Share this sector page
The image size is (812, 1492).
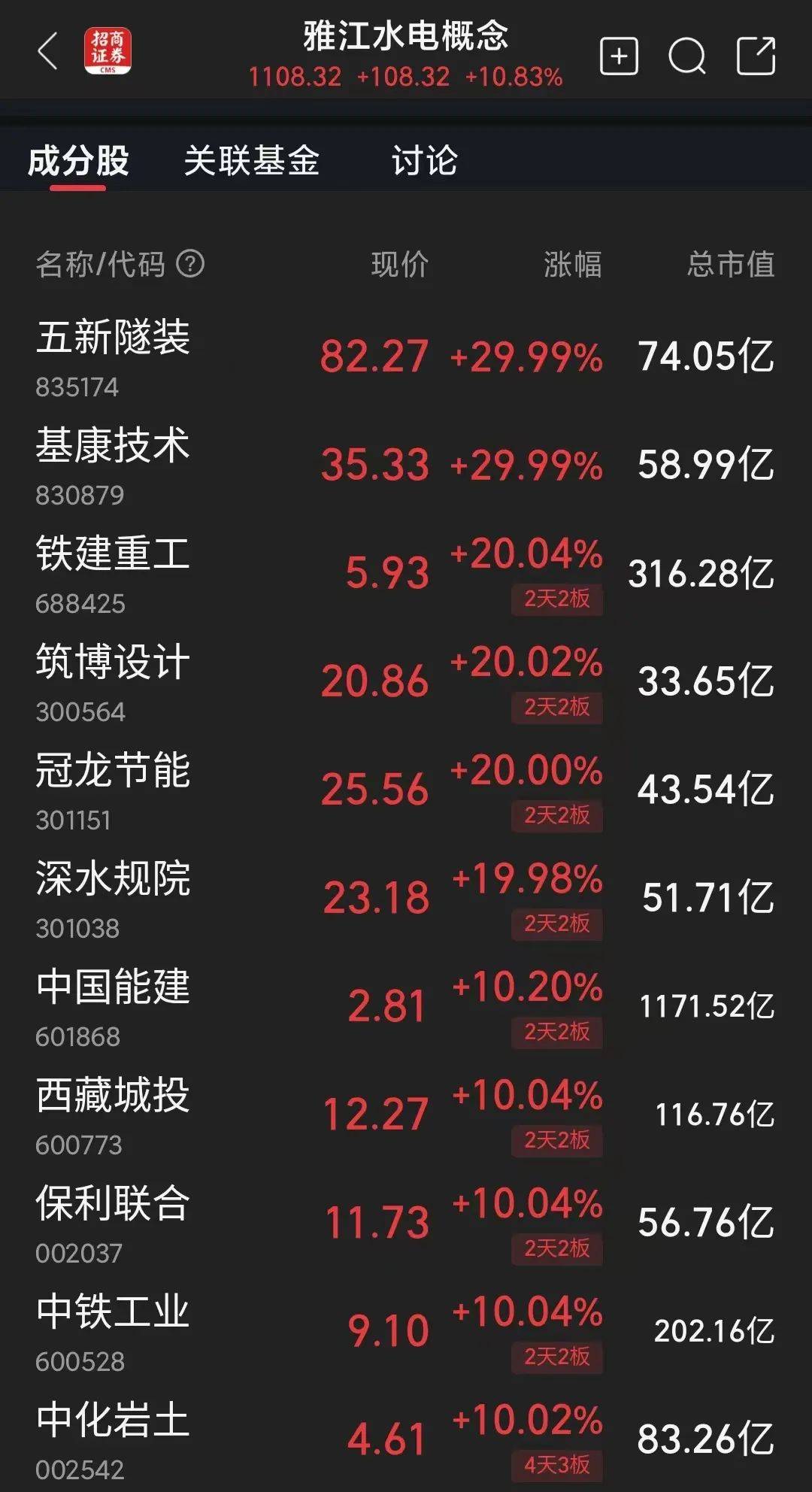(756, 56)
